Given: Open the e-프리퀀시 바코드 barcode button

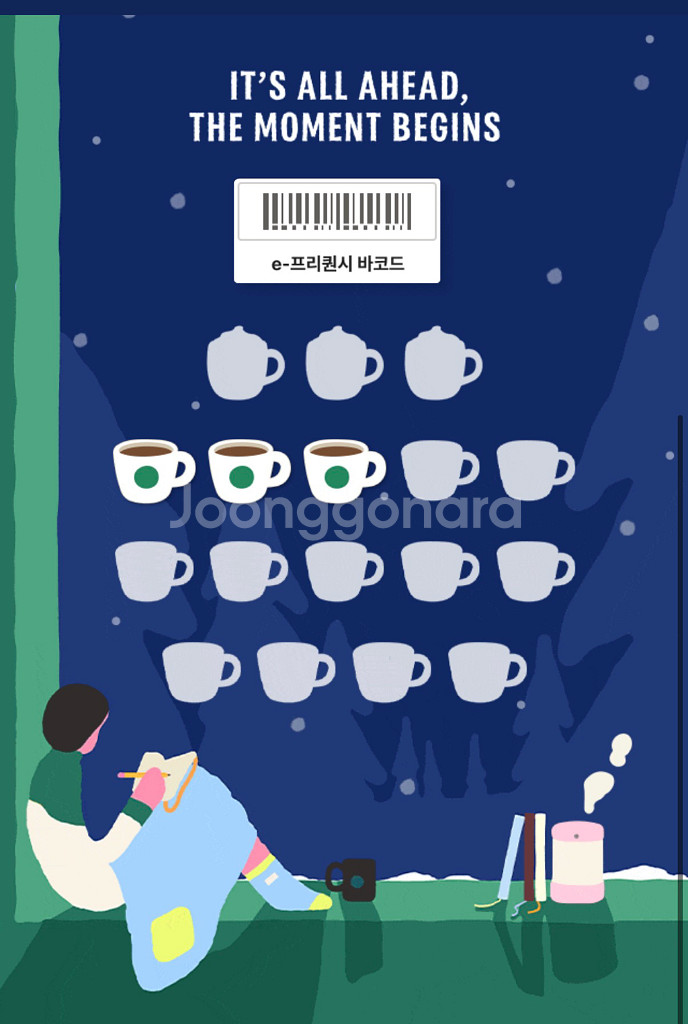Looking at the screenshot, I should pyautogui.click(x=337, y=231).
